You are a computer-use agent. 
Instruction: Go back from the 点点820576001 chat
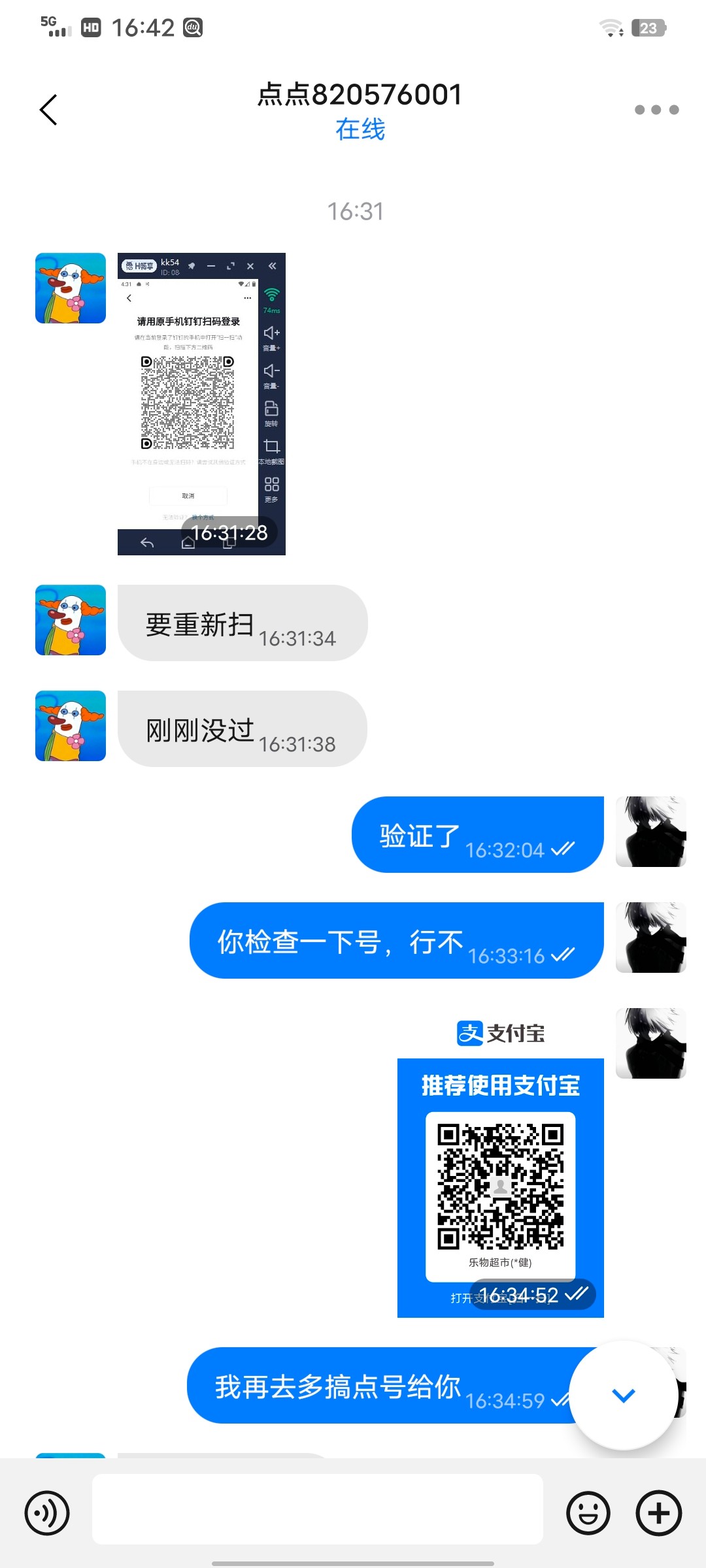(49, 110)
